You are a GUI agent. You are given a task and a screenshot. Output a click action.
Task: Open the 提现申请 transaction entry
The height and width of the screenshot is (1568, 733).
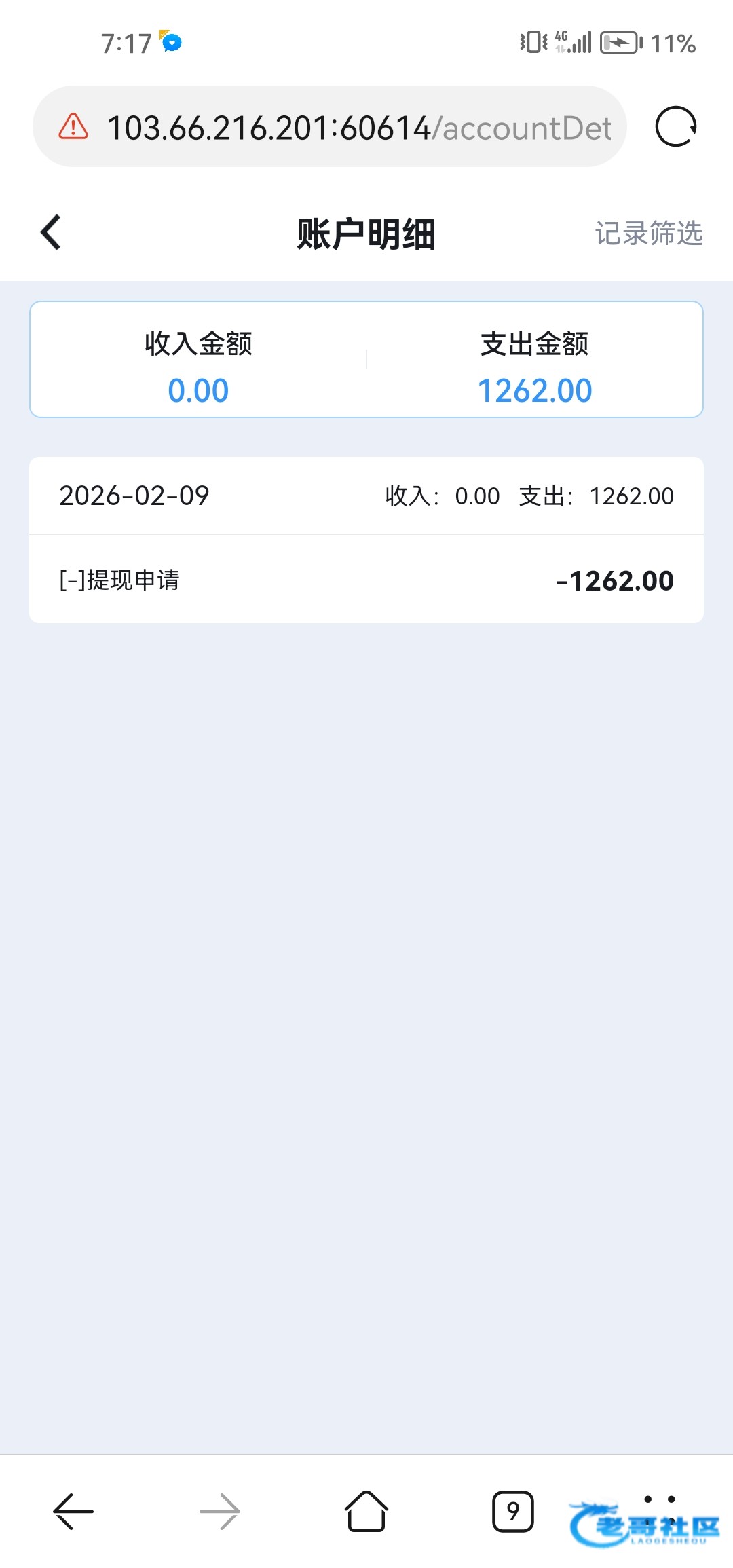coord(366,580)
